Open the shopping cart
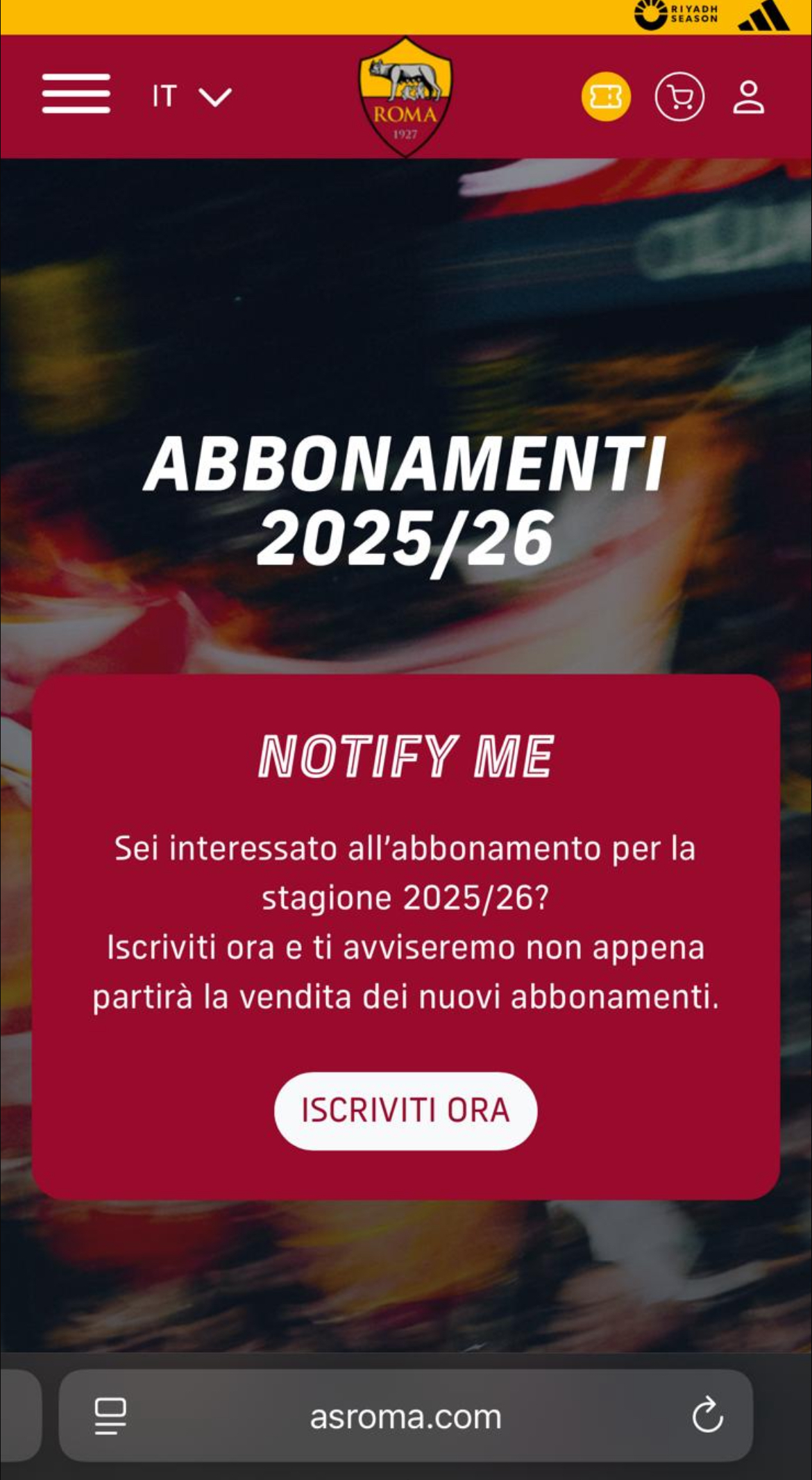 [x=679, y=96]
